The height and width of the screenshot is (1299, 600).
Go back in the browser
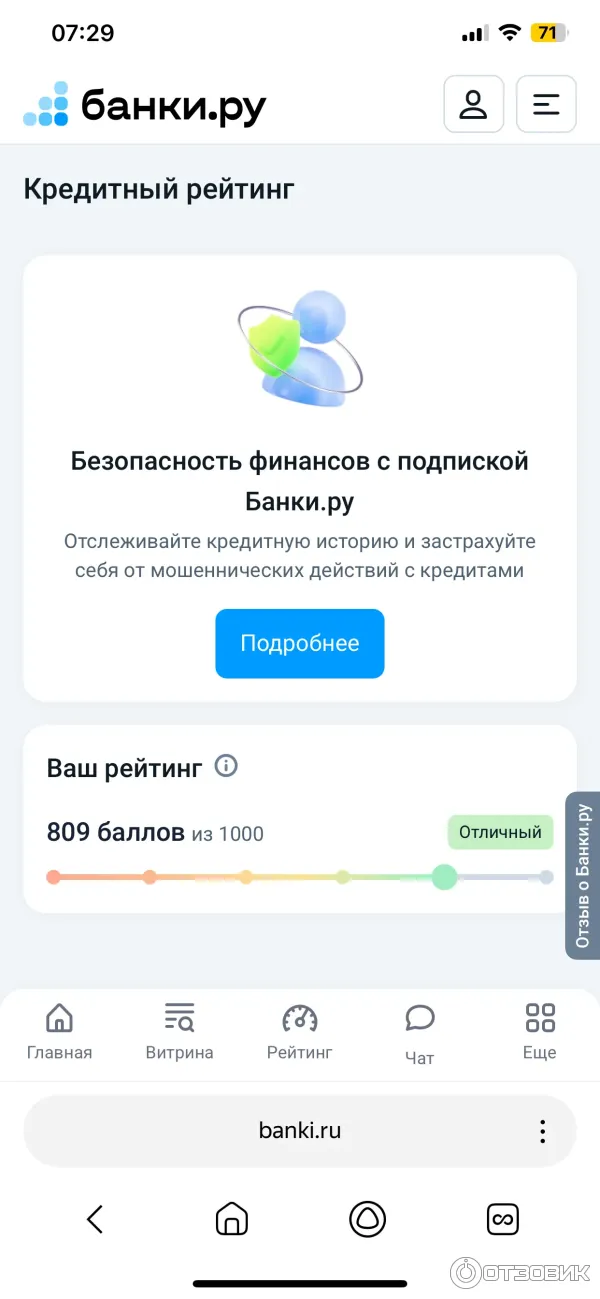pyautogui.click(x=95, y=1219)
